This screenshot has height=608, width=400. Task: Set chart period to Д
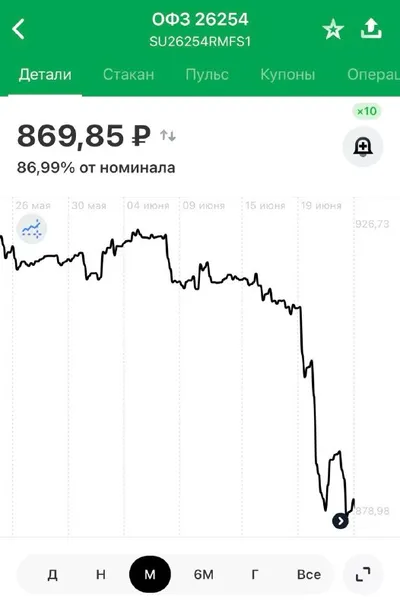(x=53, y=574)
